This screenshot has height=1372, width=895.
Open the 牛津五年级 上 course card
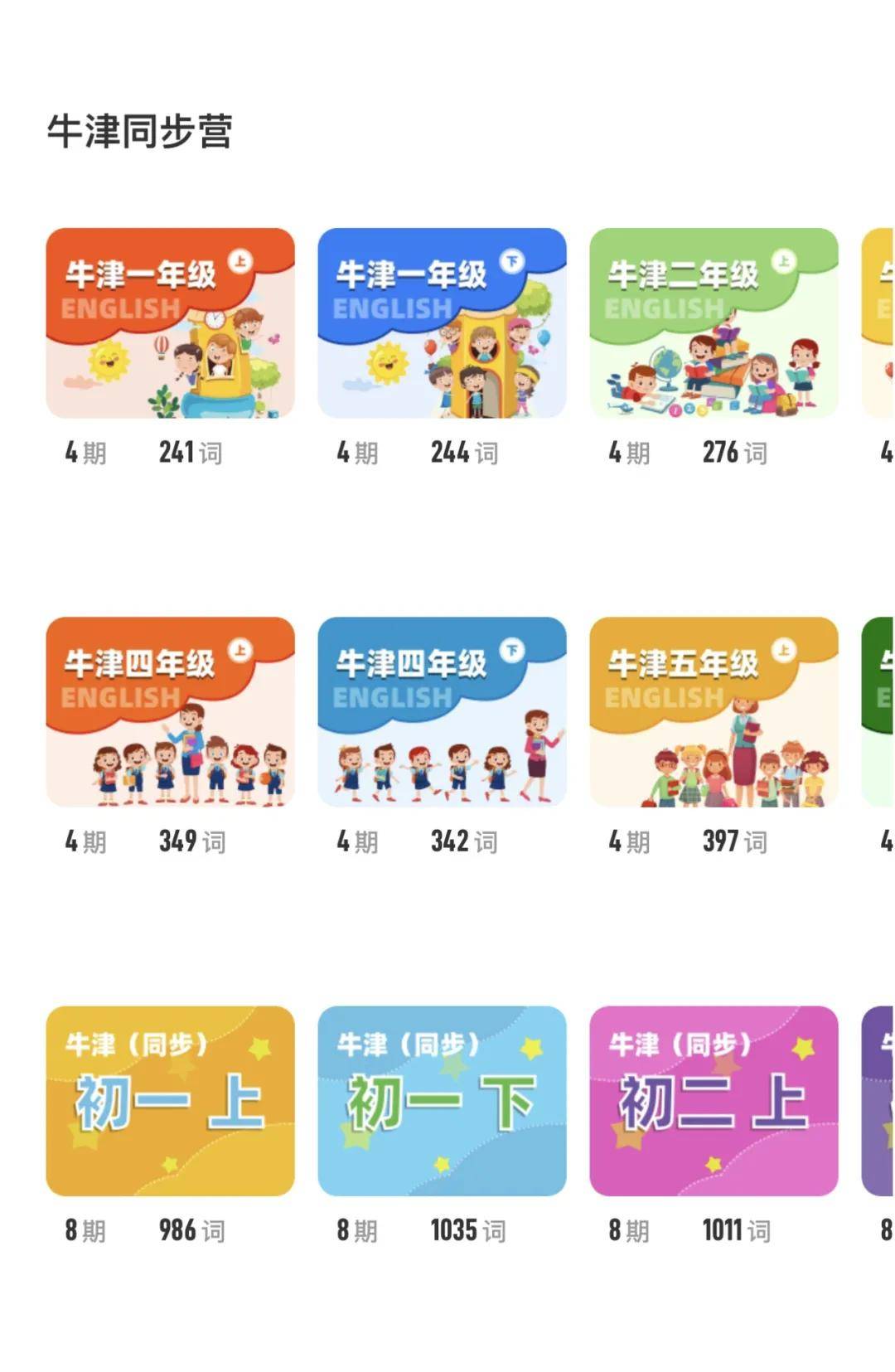714,712
